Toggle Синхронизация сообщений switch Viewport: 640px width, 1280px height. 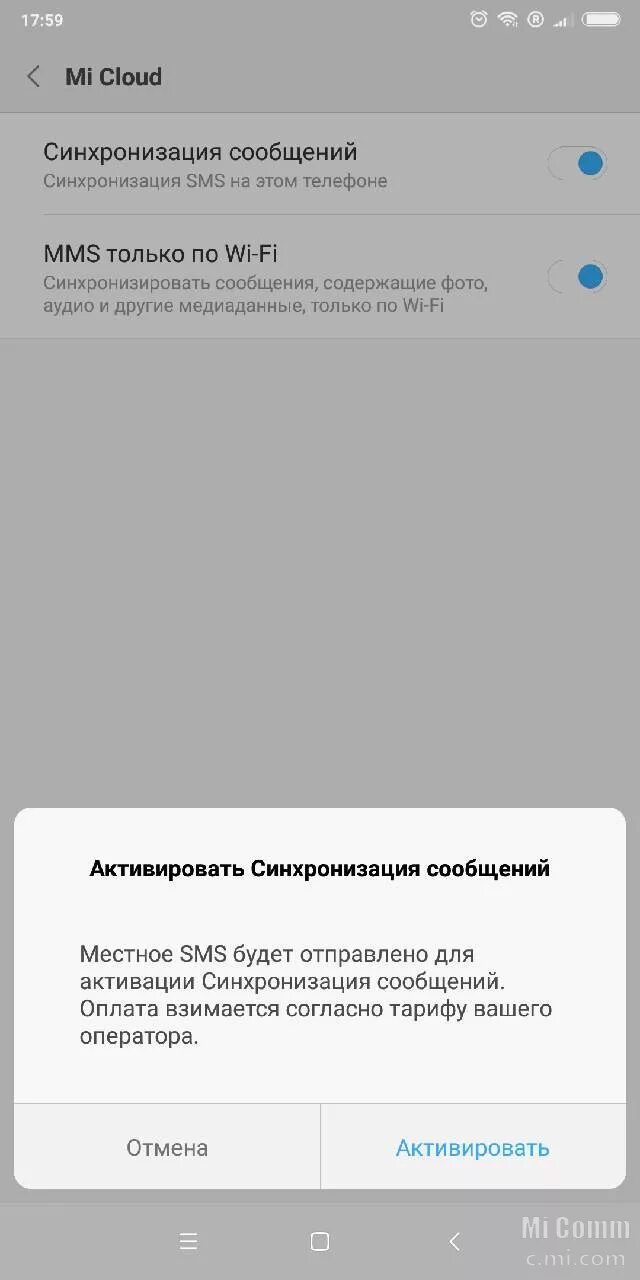point(578,164)
